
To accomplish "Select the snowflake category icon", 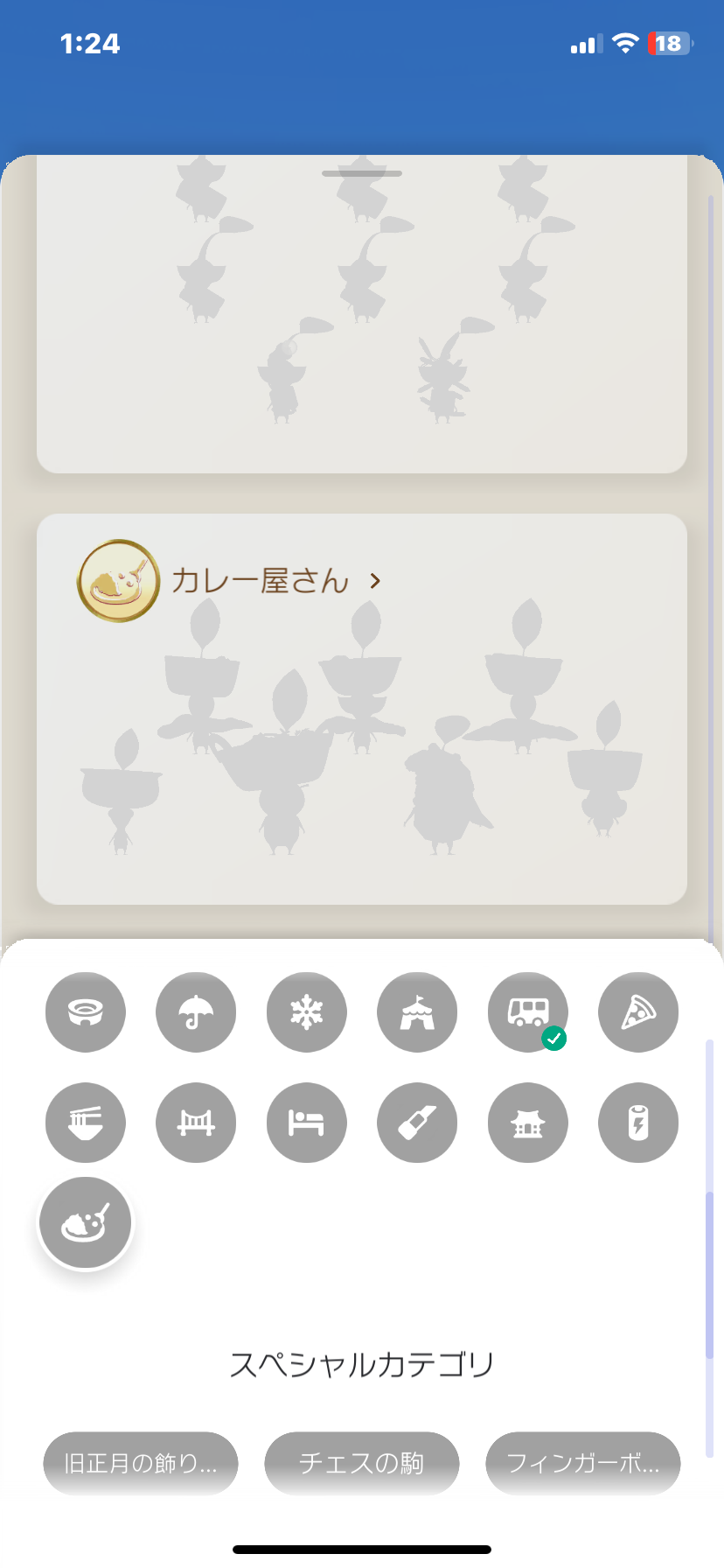I will pyautogui.click(x=307, y=1012).
